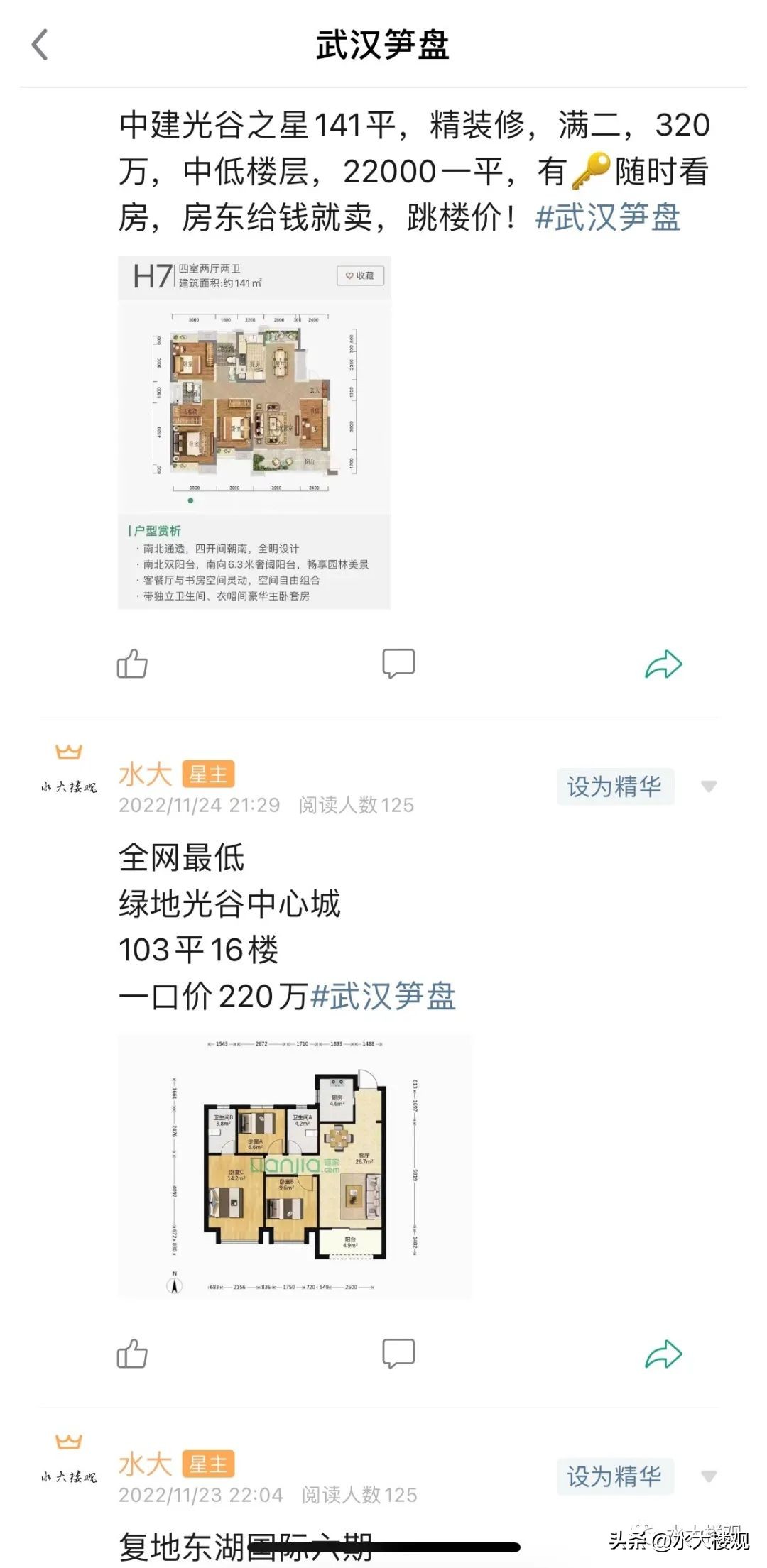Click 设为精华 on the 11/24 post
Image resolution: width=767 pixels, height=1568 pixels.
[614, 786]
